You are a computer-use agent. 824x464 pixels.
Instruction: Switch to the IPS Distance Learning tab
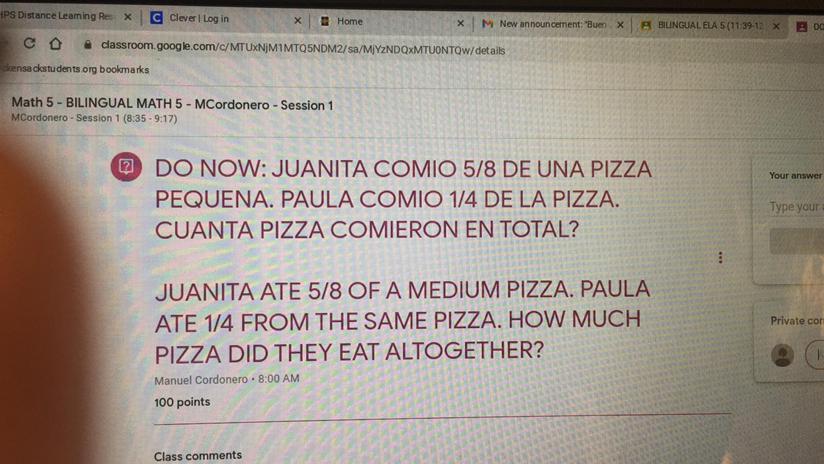(58, 16)
